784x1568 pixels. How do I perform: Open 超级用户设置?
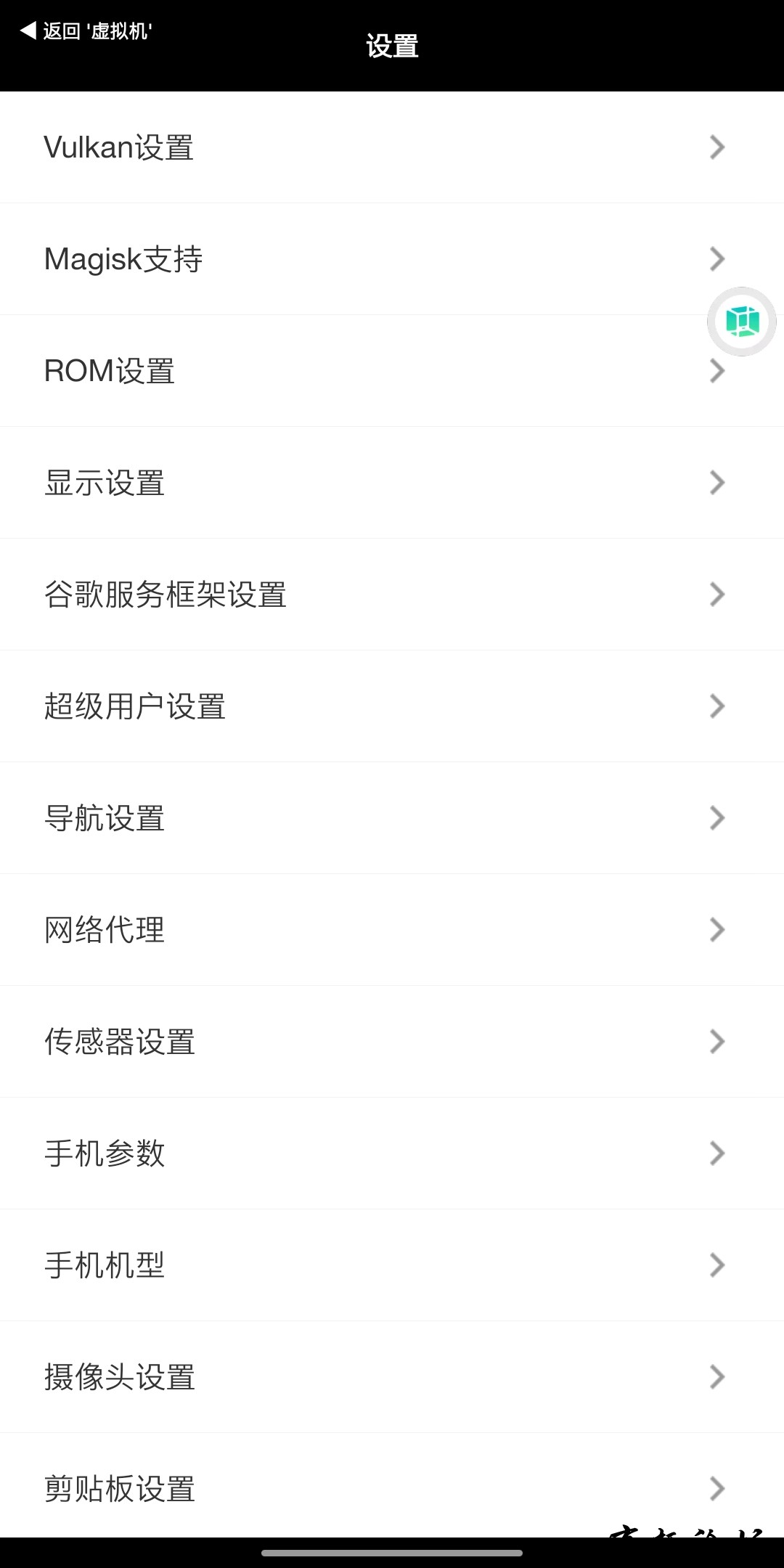pyautogui.click(x=392, y=706)
